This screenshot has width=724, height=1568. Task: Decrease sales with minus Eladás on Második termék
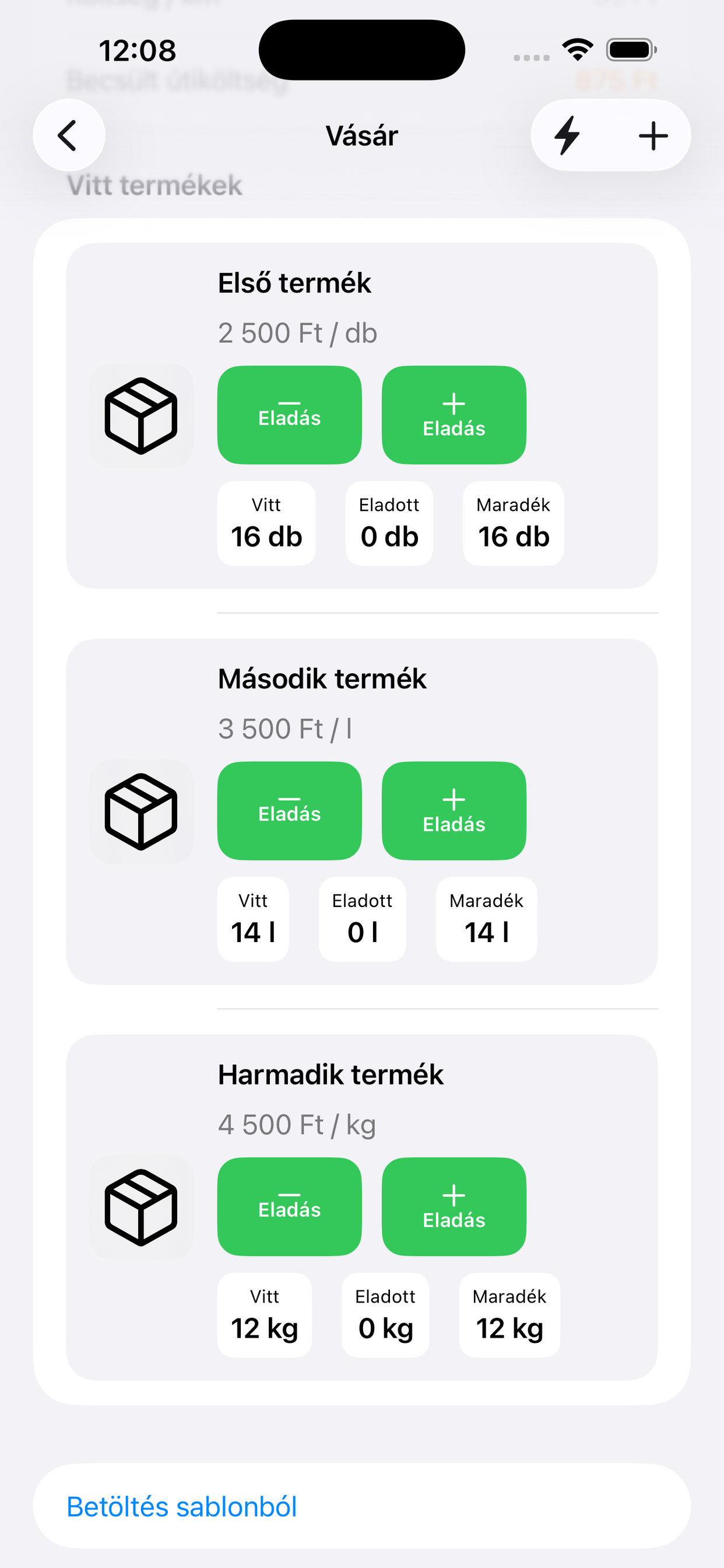coord(289,810)
